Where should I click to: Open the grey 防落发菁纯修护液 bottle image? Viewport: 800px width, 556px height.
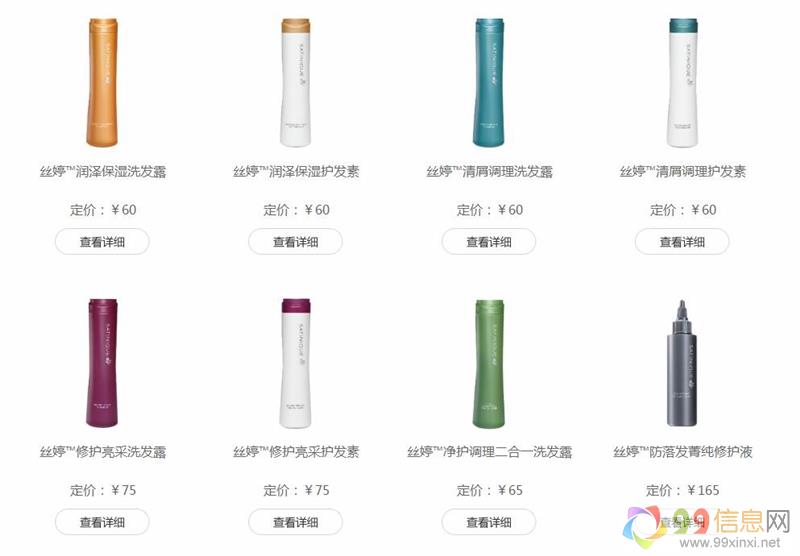click(x=682, y=365)
